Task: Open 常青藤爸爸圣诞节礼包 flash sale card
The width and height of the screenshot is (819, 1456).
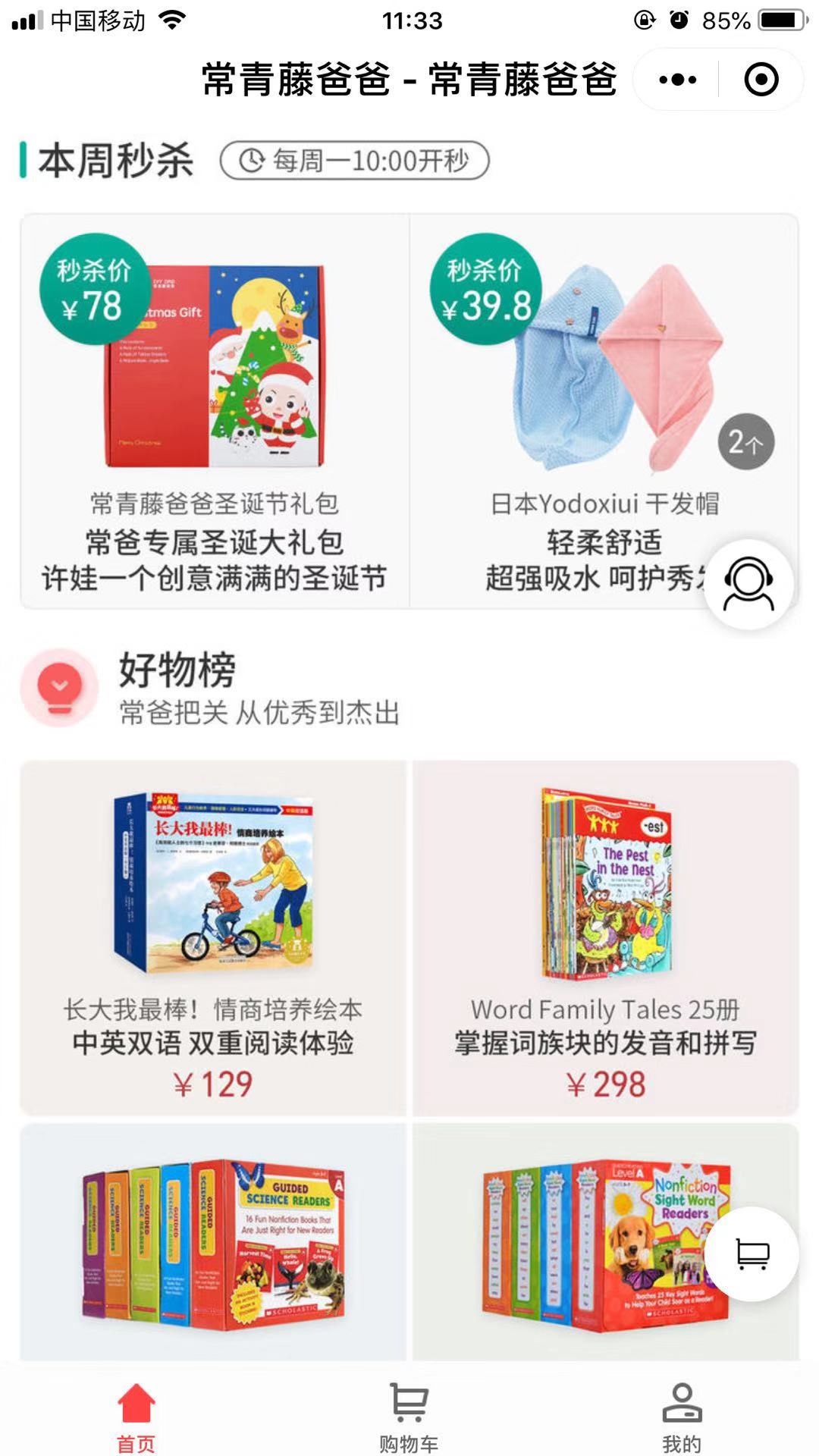Action: click(215, 410)
